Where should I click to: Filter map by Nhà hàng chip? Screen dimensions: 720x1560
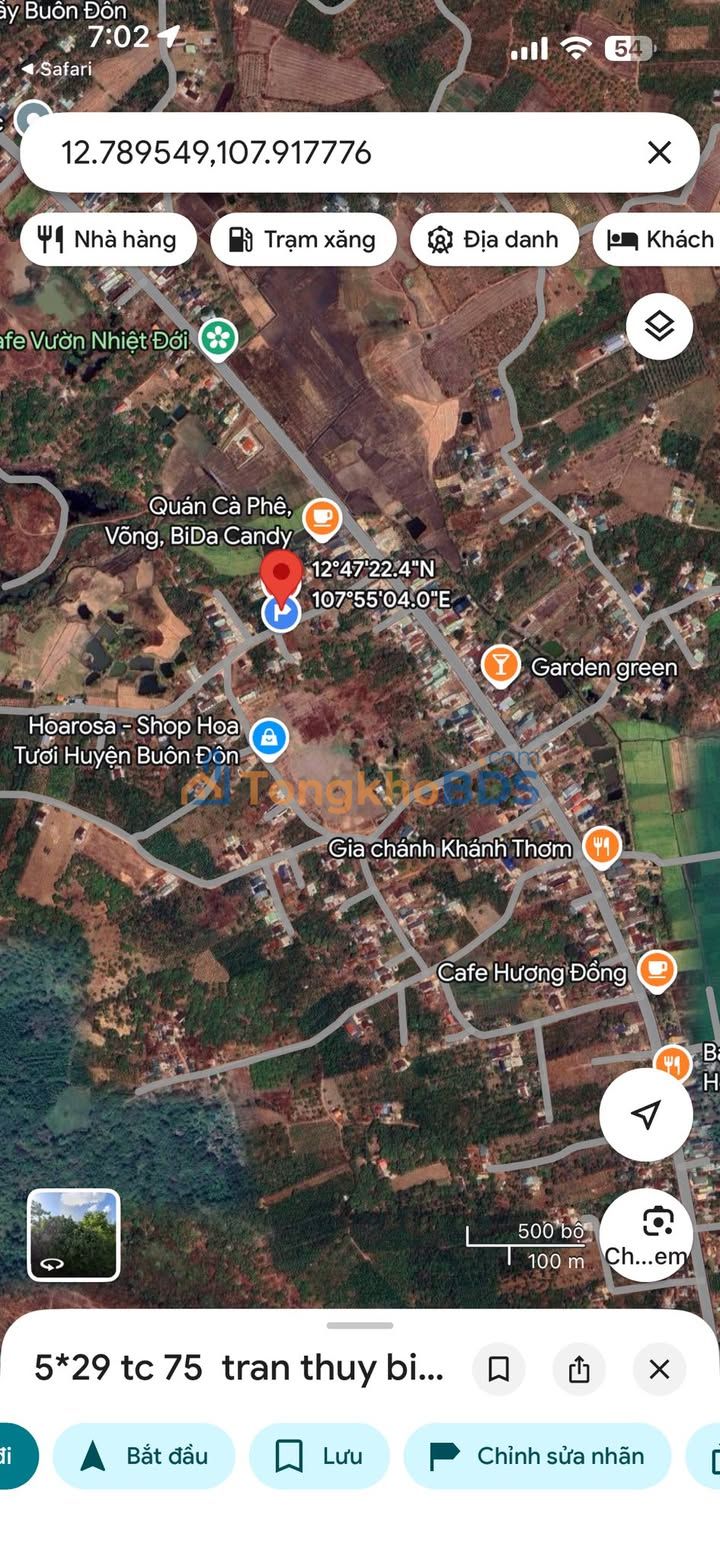(108, 240)
